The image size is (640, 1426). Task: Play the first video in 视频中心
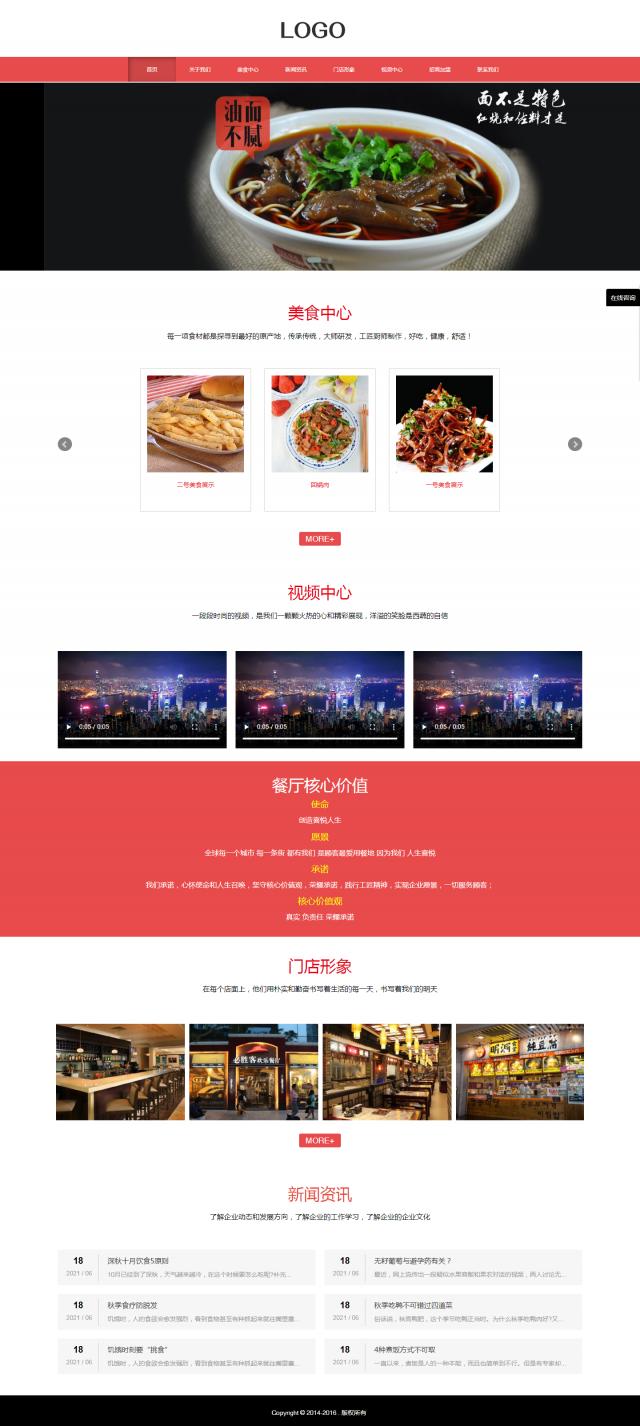pyautogui.click(x=69, y=727)
